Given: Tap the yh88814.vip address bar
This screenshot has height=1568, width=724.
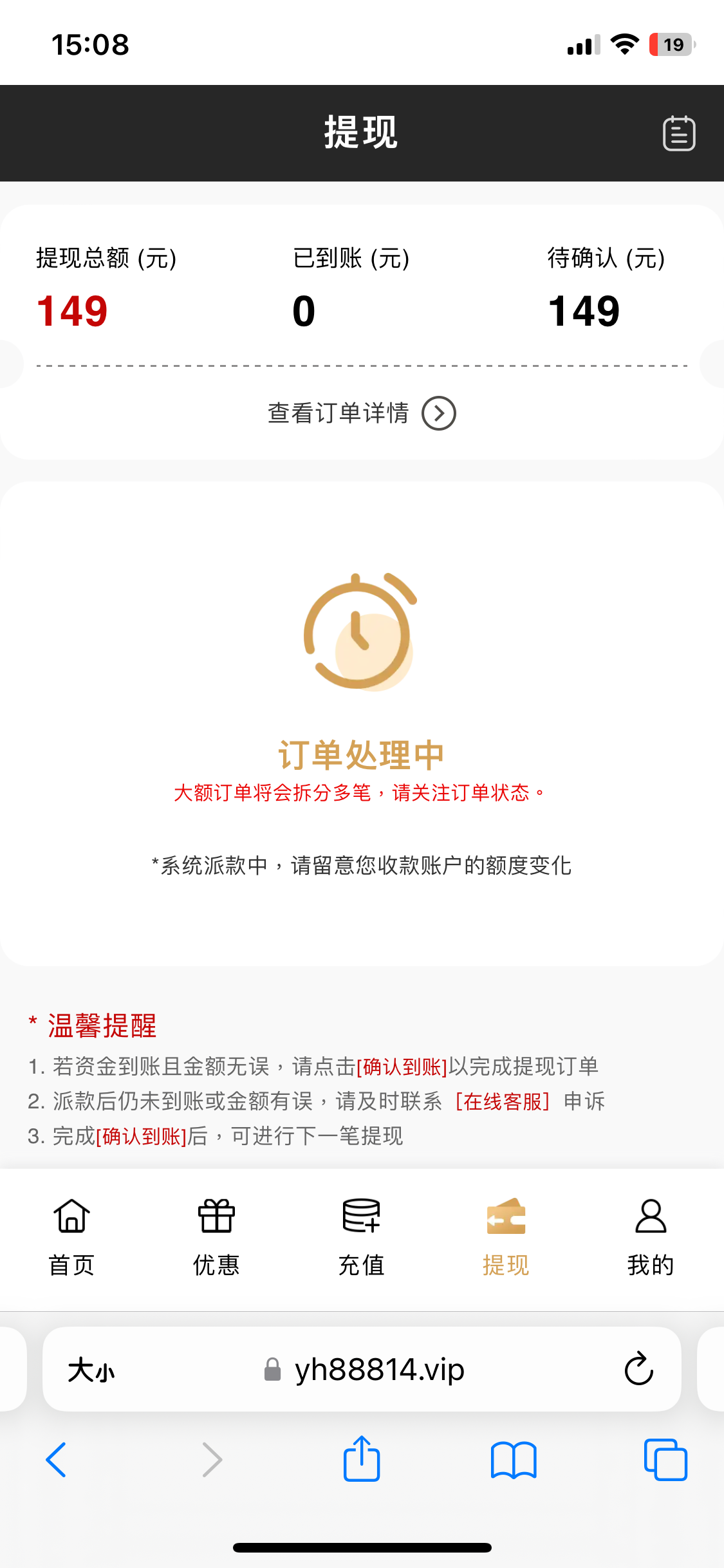Looking at the screenshot, I should pos(379,1369).
